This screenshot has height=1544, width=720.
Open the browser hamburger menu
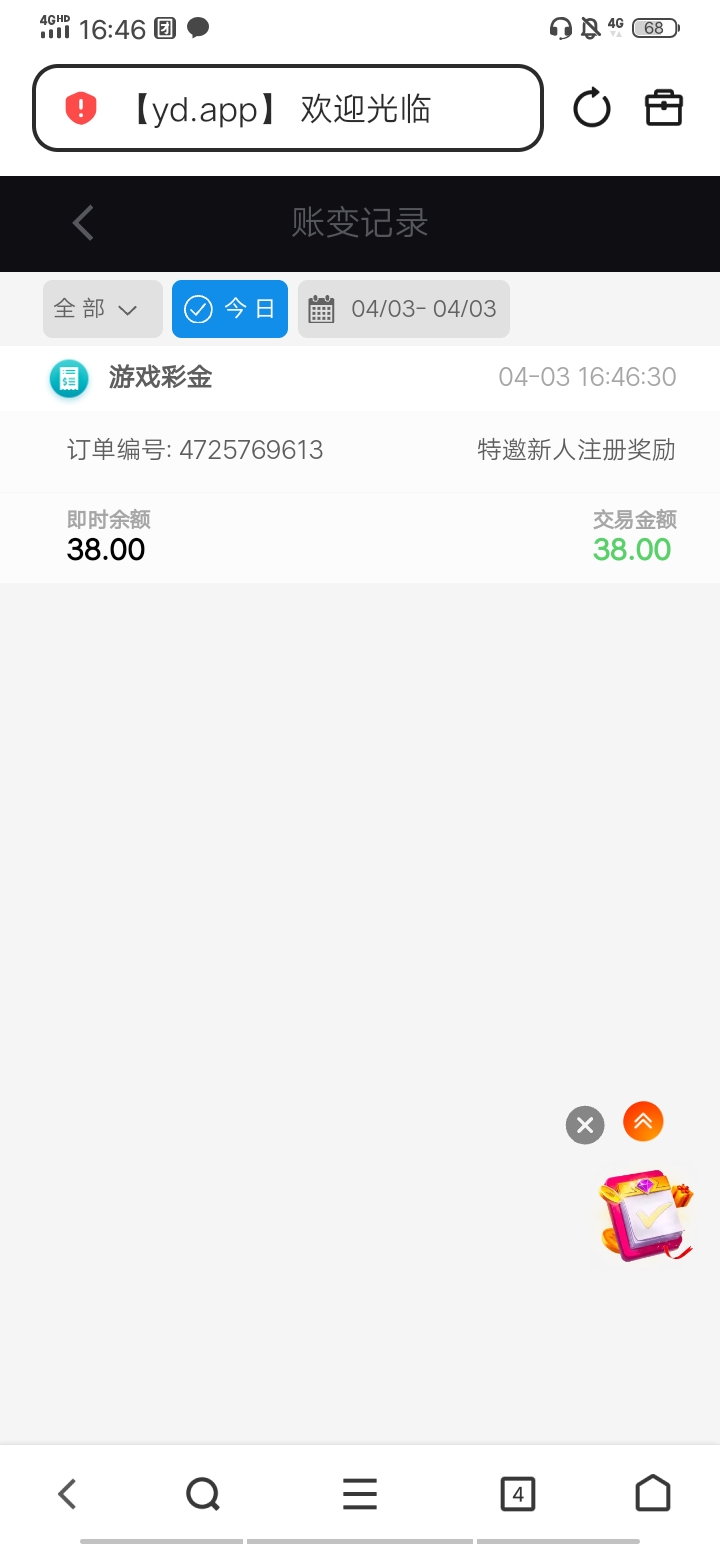tap(360, 1494)
